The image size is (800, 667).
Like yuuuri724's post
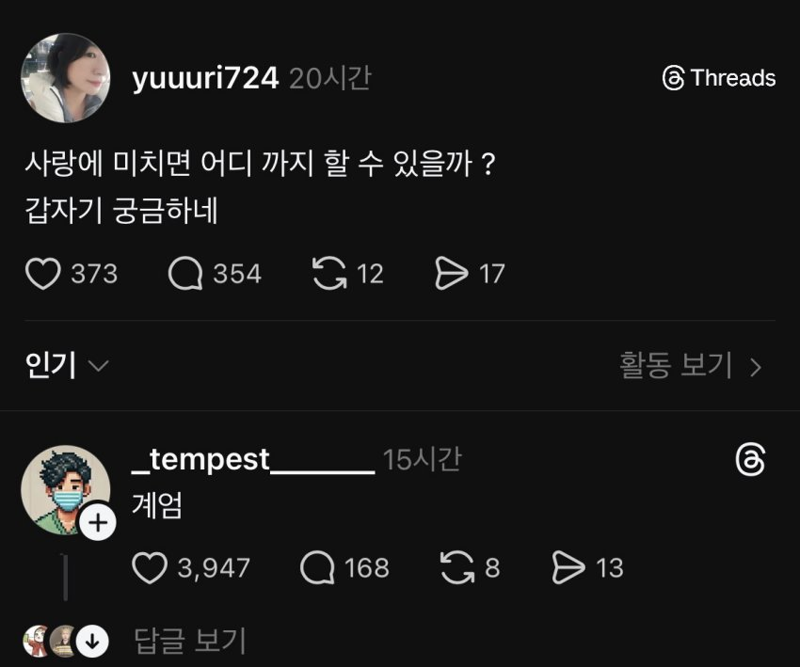[x=43, y=273]
